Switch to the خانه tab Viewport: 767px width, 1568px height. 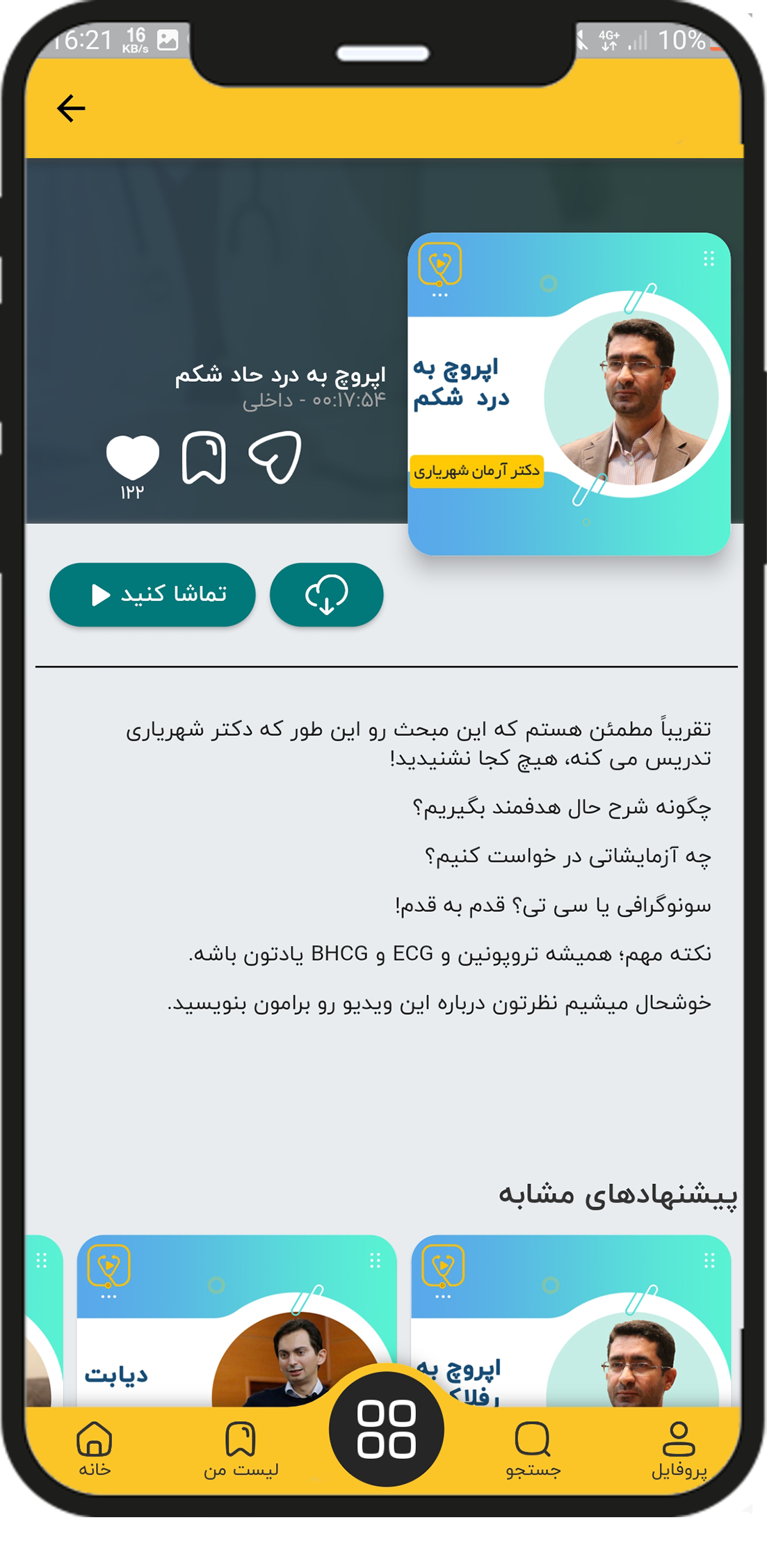tap(95, 1448)
